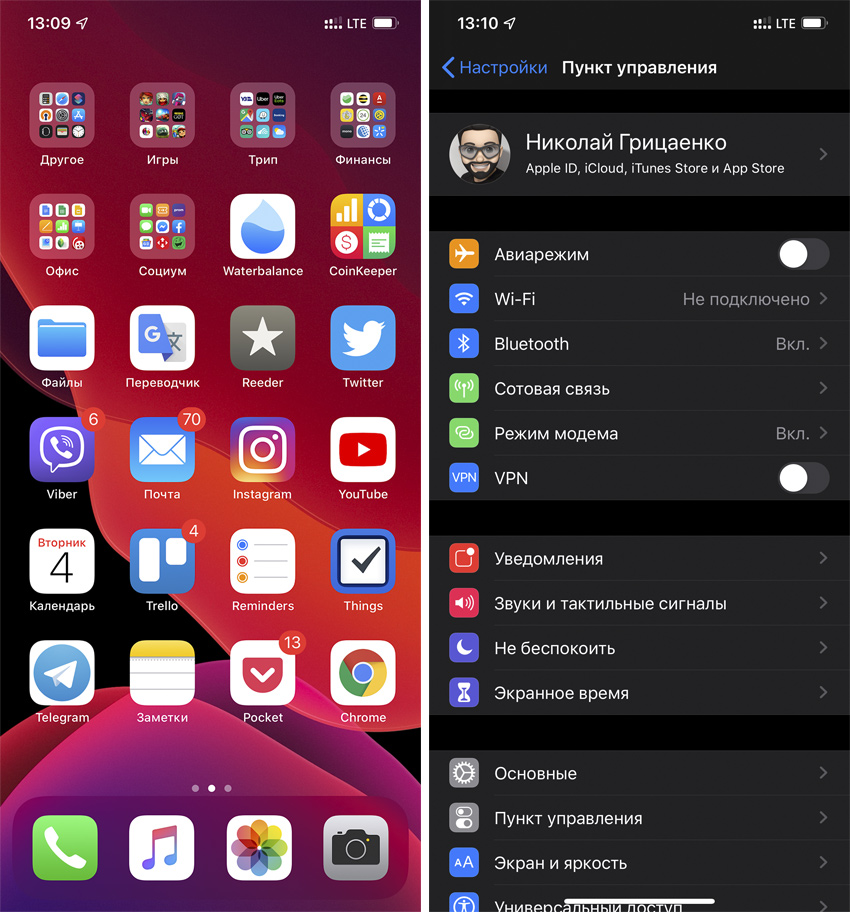Open the Игры folder

(x=162, y=115)
